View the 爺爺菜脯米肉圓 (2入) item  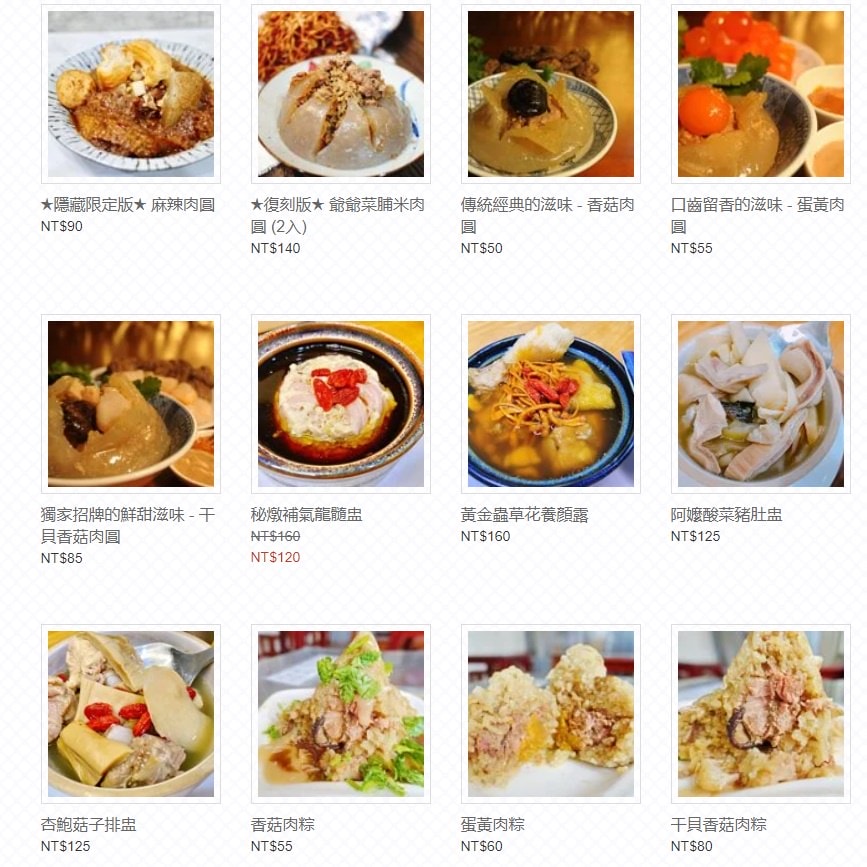(x=340, y=94)
